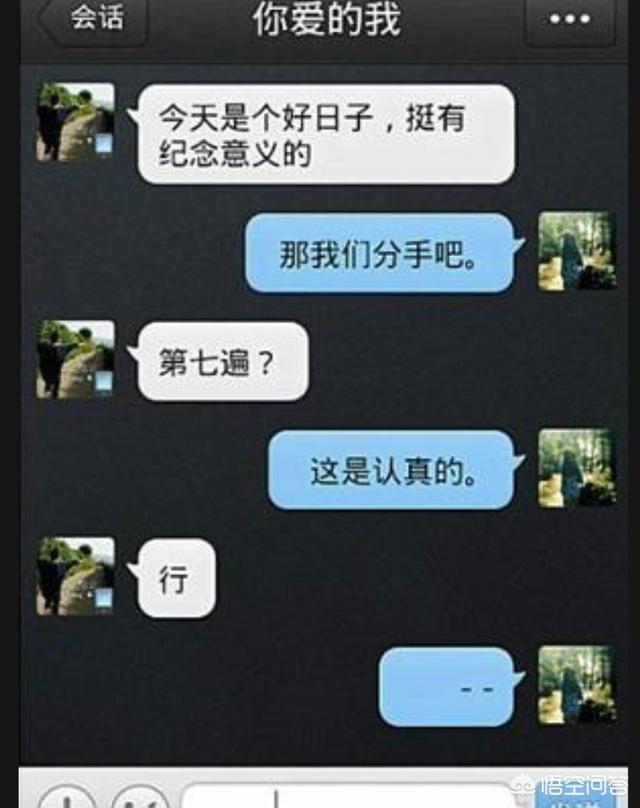Open the avatar next to 第七遍？
Screen dimensions: 640x808
(x=76, y=359)
